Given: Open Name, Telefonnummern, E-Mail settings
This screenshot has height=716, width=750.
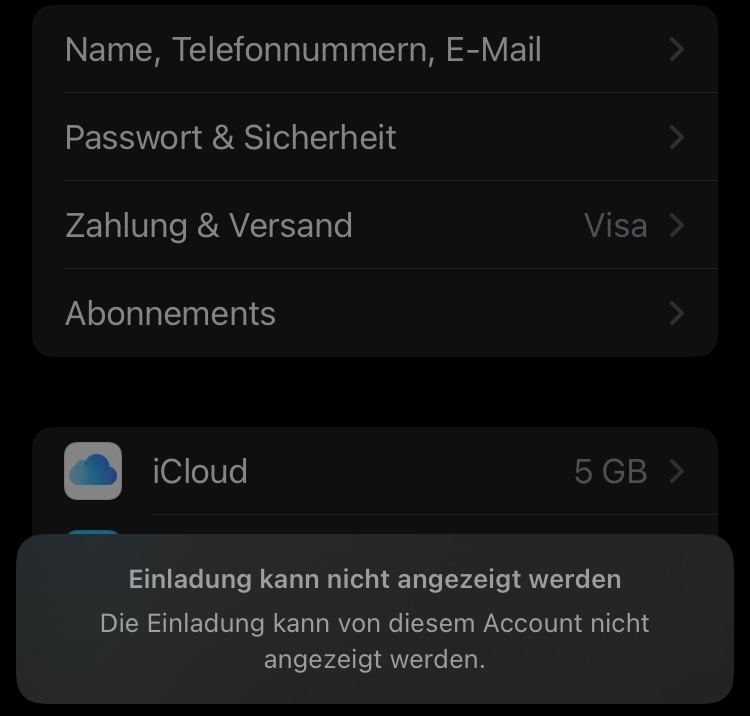Looking at the screenshot, I should click(375, 49).
